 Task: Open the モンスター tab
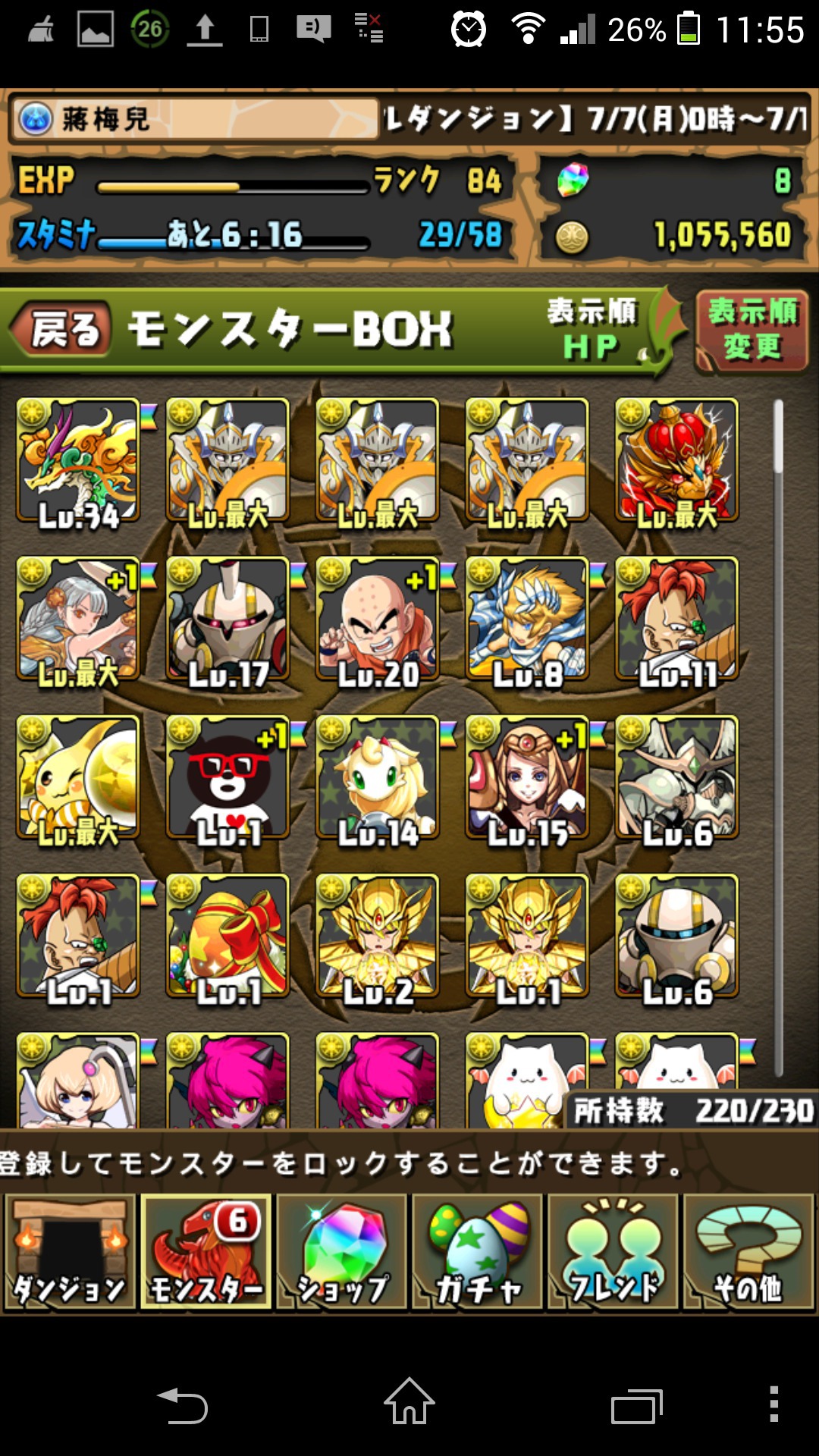tap(206, 1252)
